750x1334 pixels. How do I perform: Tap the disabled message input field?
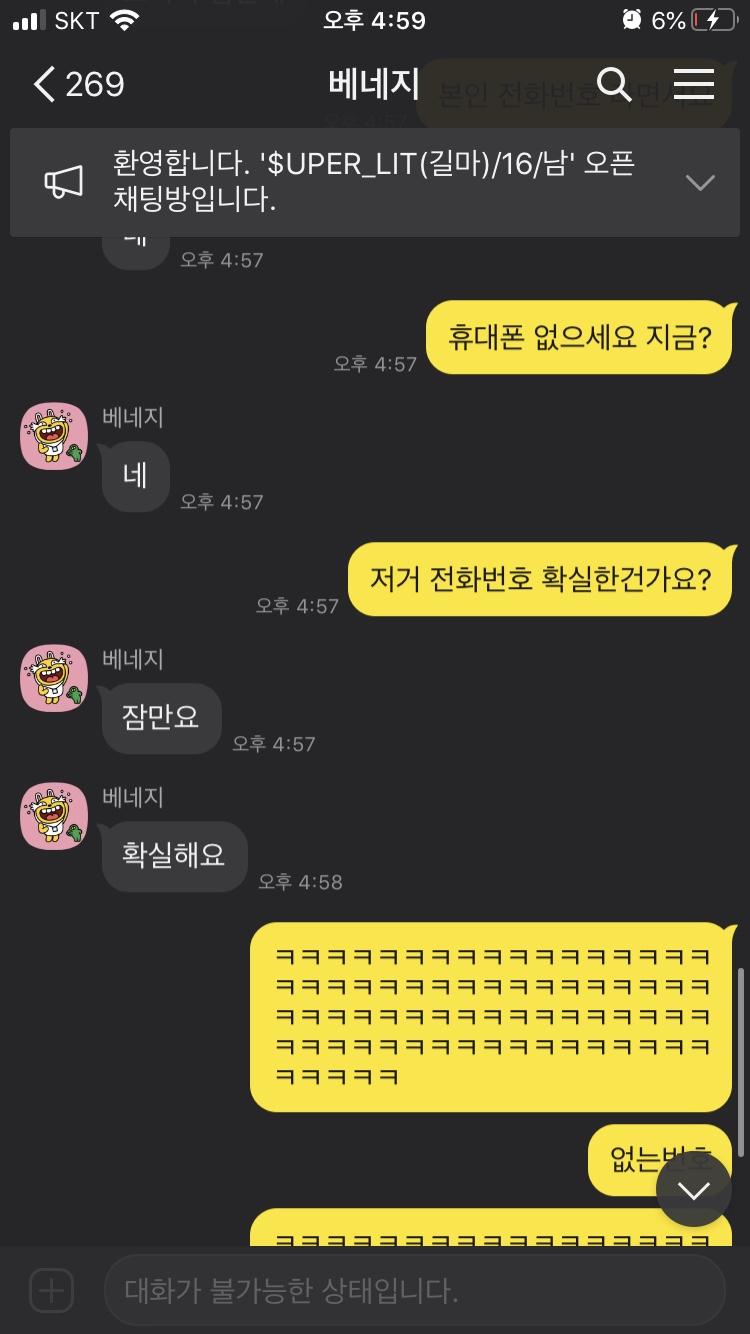[x=414, y=1291]
